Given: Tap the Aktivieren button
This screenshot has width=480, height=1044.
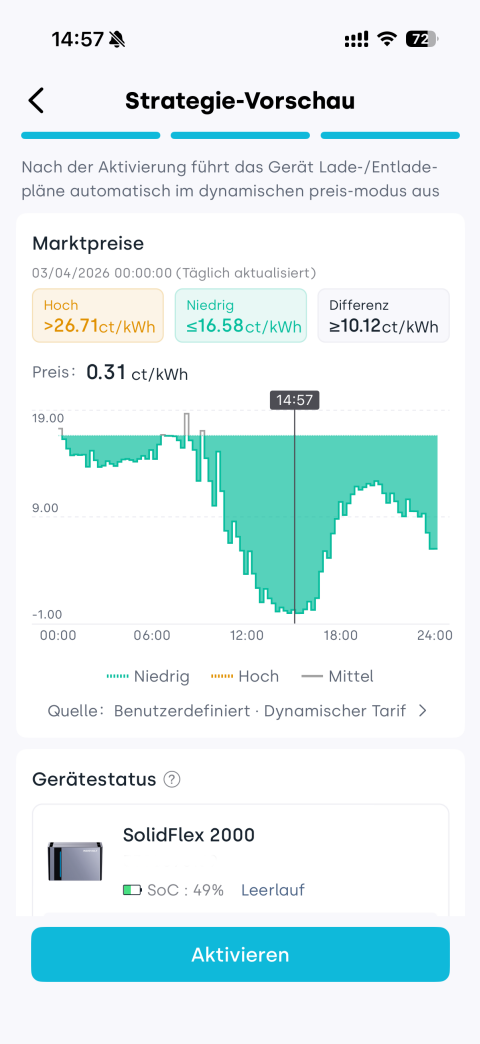Looking at the screenshot, I should [x=240, y=954].
